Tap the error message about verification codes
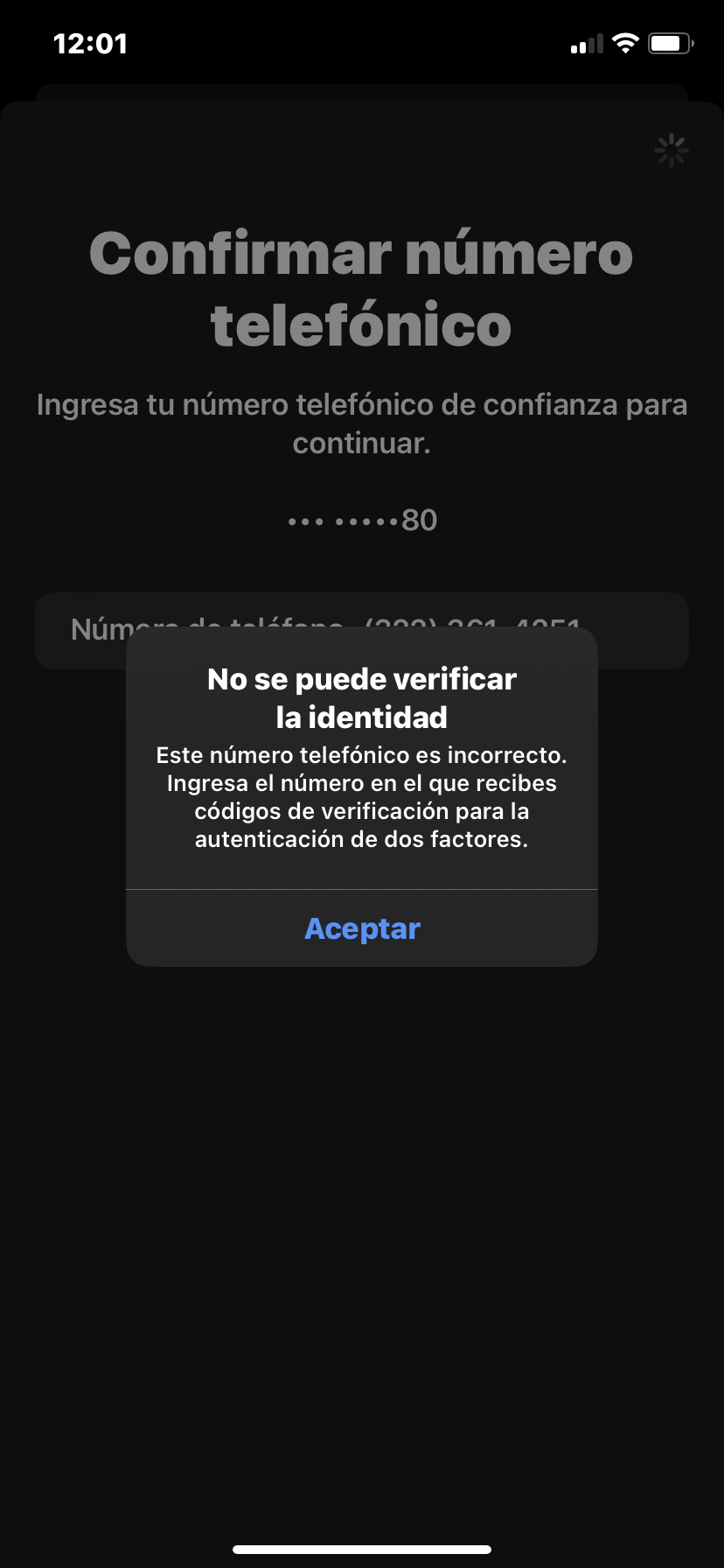The image size is (724, 1568). click(x=361, y=796)
